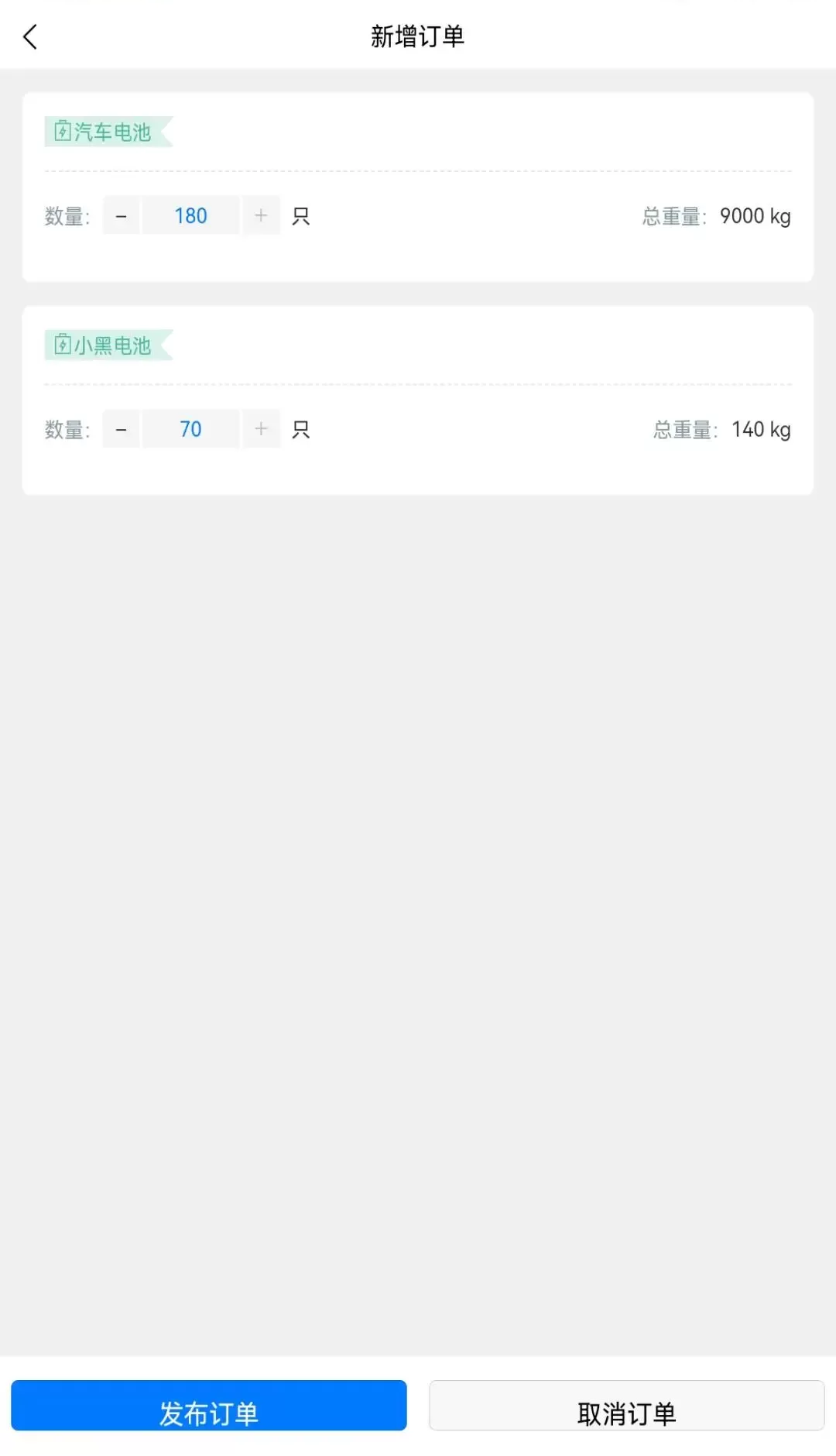The image size is (836, 1456).
Task: Tap the 汽车电池 battery icon
Action: [x=61, y=132]
